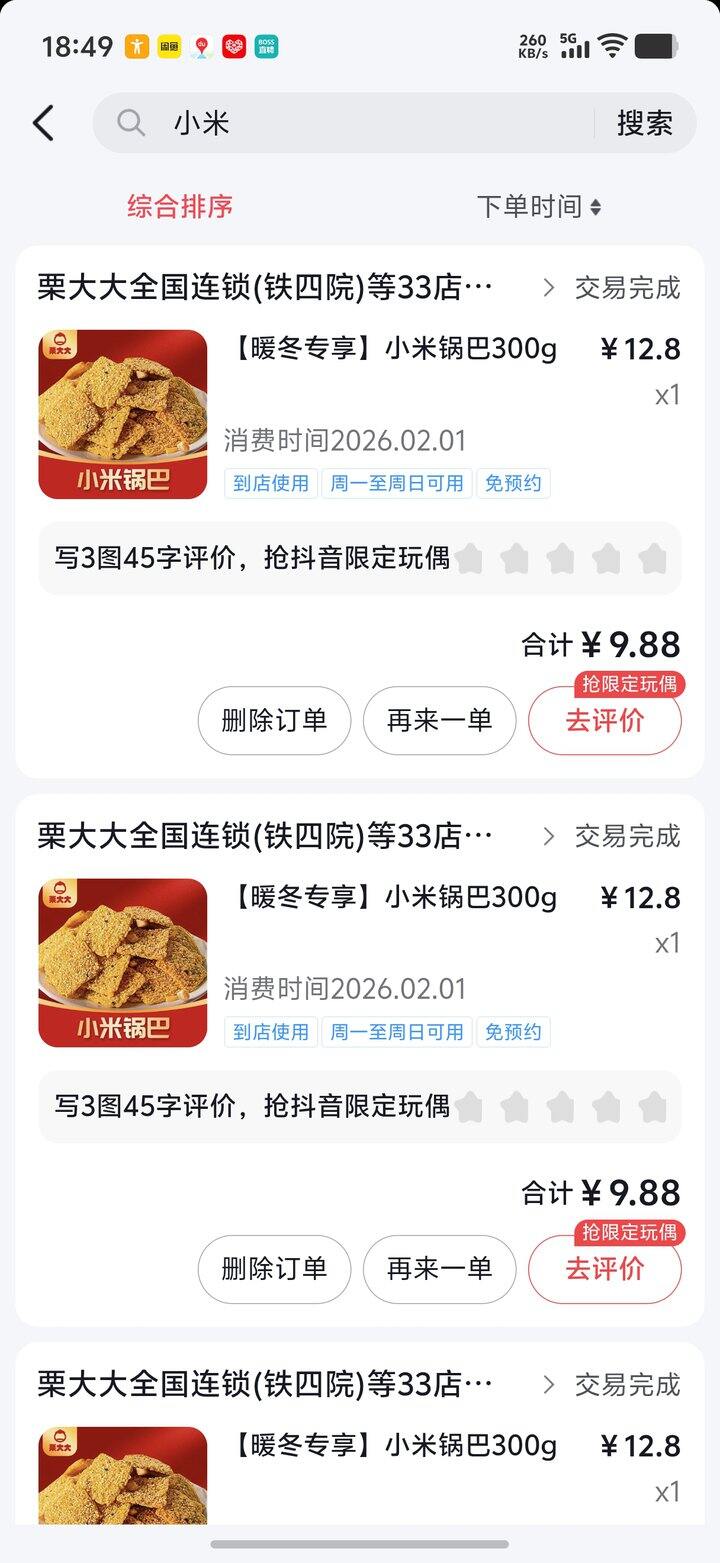Select the 免预约 tag on the first order

pos(513,483)
